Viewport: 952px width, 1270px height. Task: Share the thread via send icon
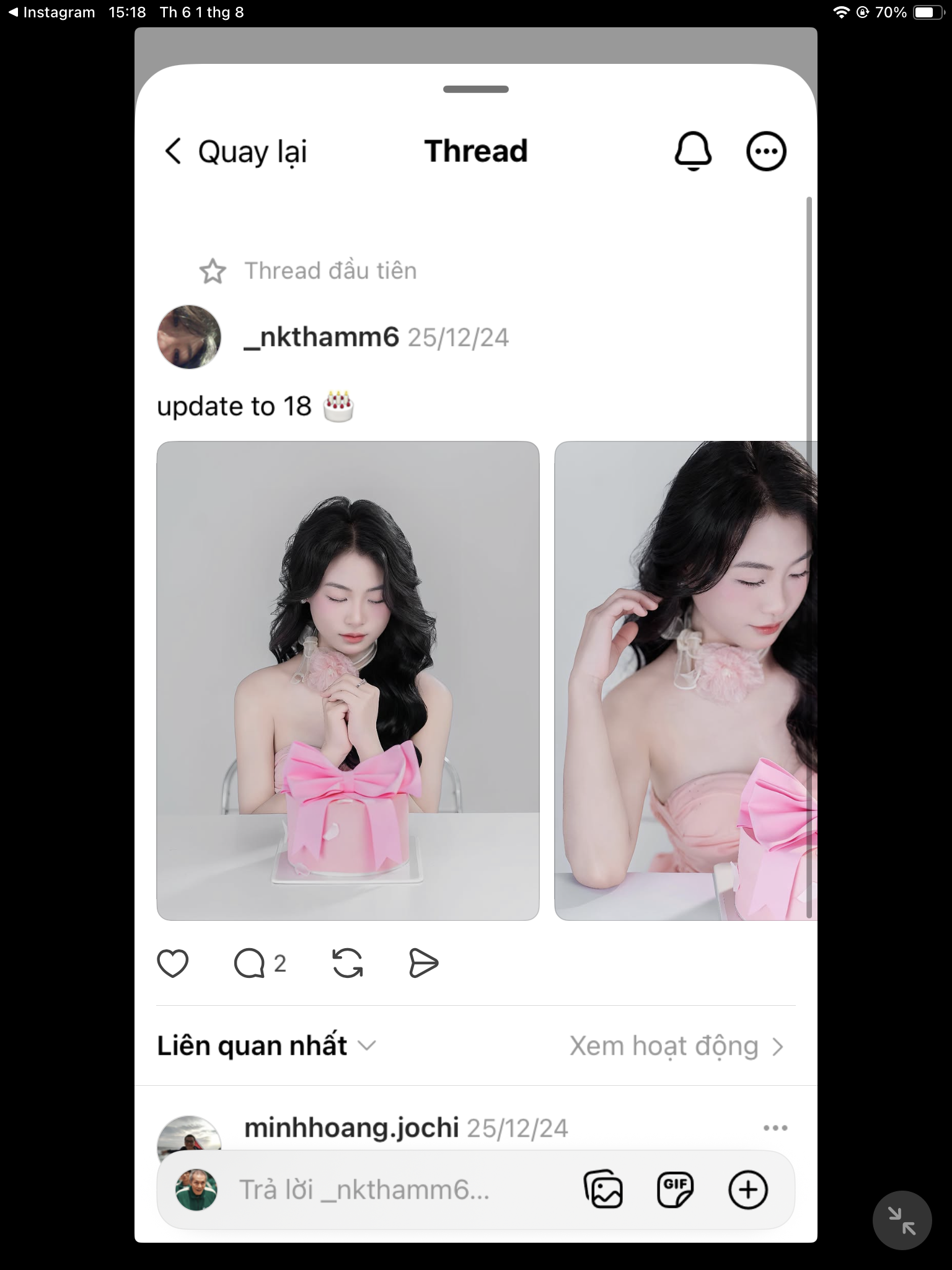click(x=424, y=964)
